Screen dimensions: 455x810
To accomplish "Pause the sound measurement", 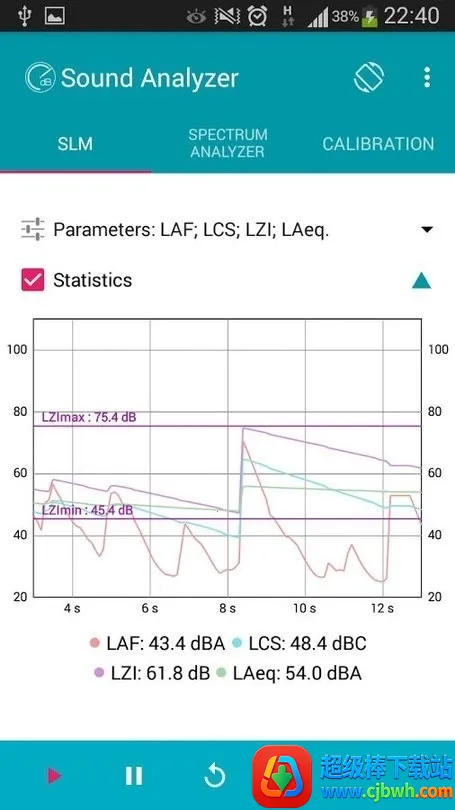I will 134,775.
